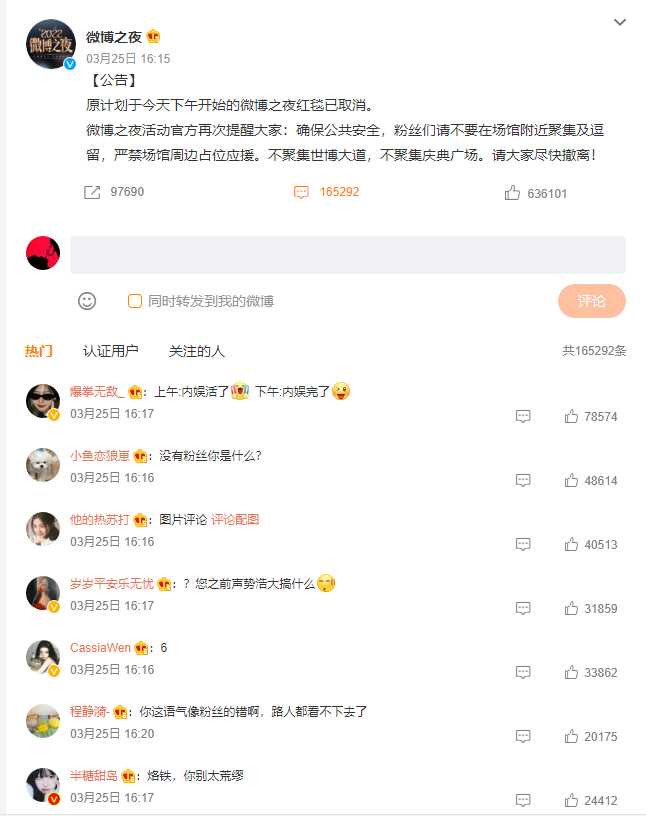Expand the post options chevron
646x816 pixels.
619,22
